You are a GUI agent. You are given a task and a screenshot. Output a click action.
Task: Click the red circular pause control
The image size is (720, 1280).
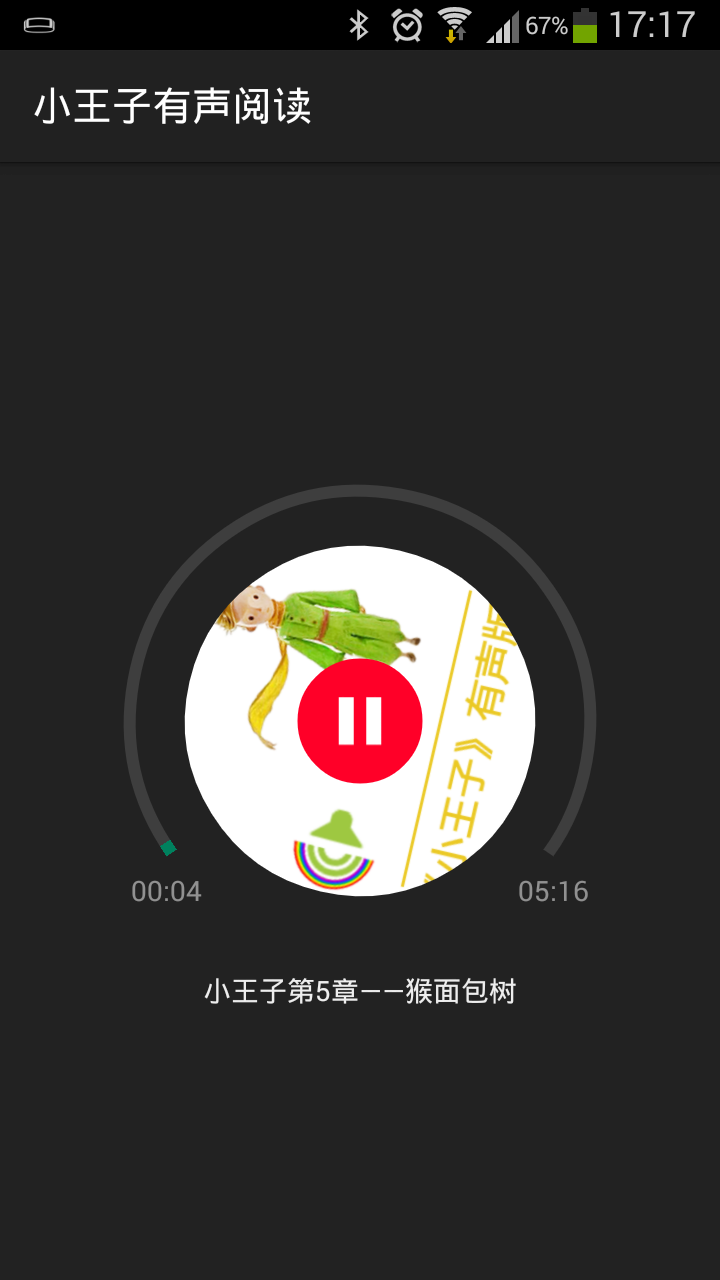tap(360, 720)
